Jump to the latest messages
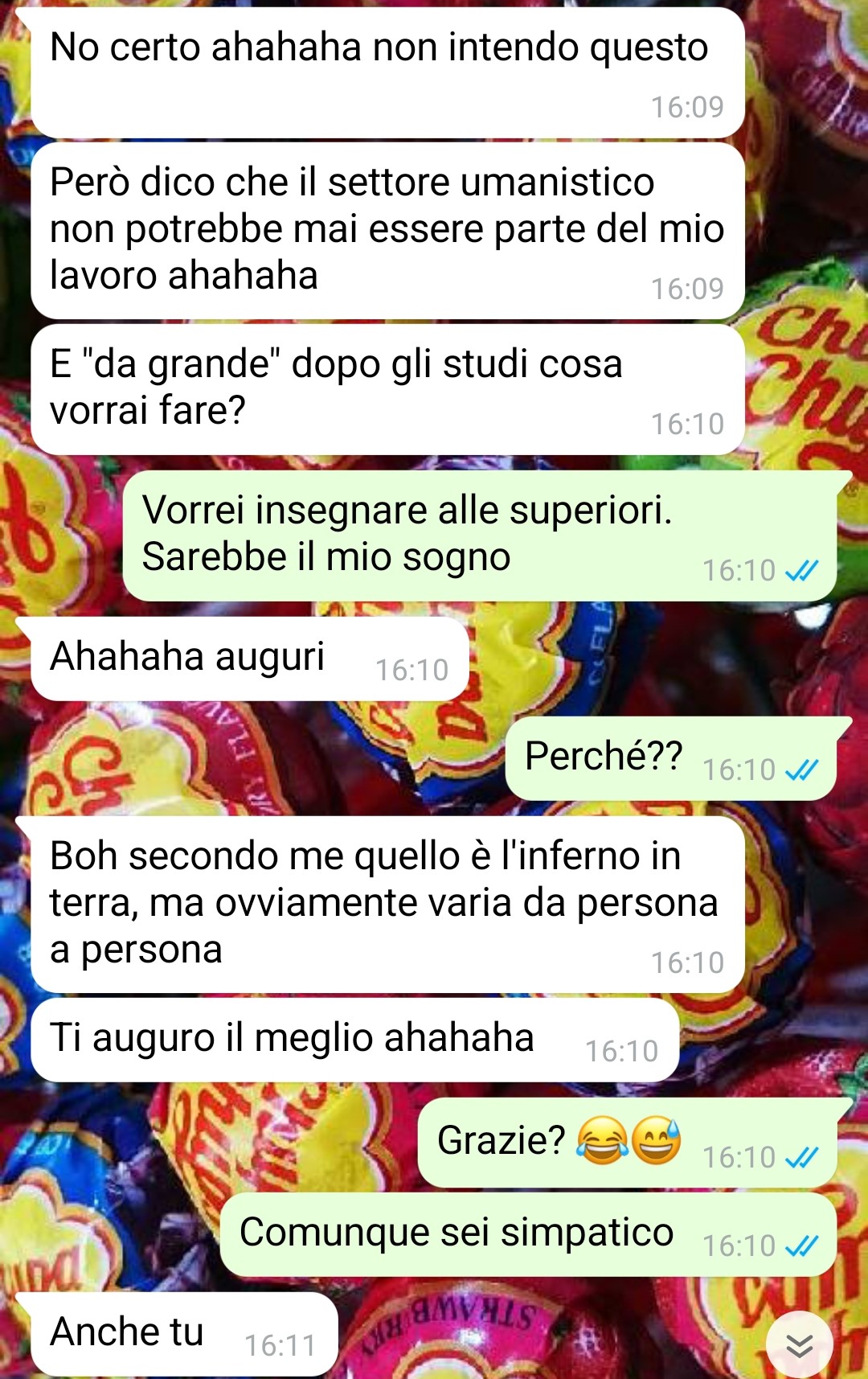This screenshot has width=868, height=1379. pyautogui.click(x=799, y=1344)
